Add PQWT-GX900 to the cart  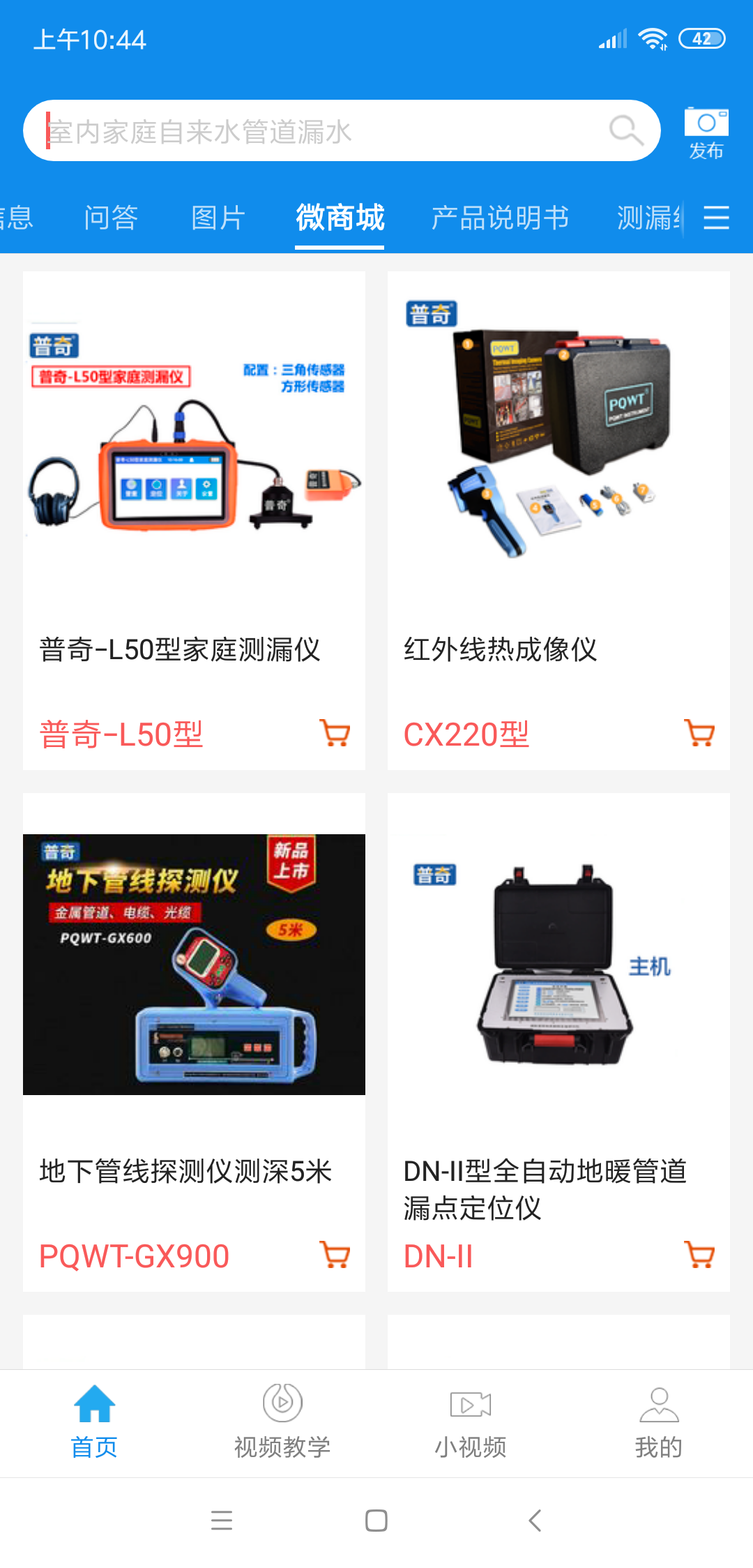point(335,1255)
